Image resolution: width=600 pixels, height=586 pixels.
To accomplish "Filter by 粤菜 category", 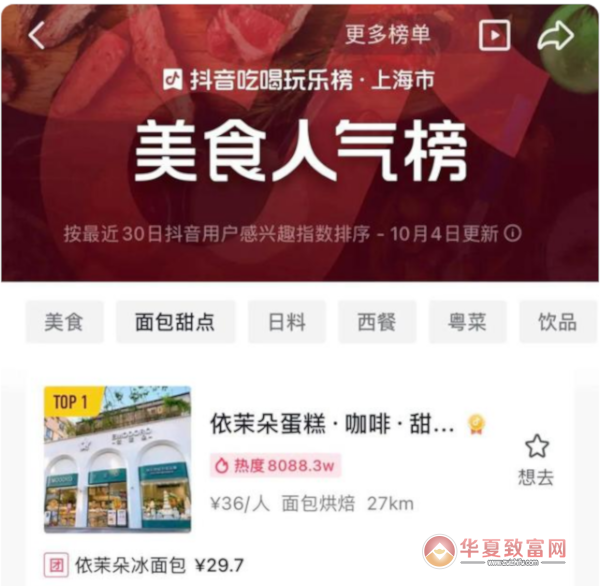I will tap(467, 322).
